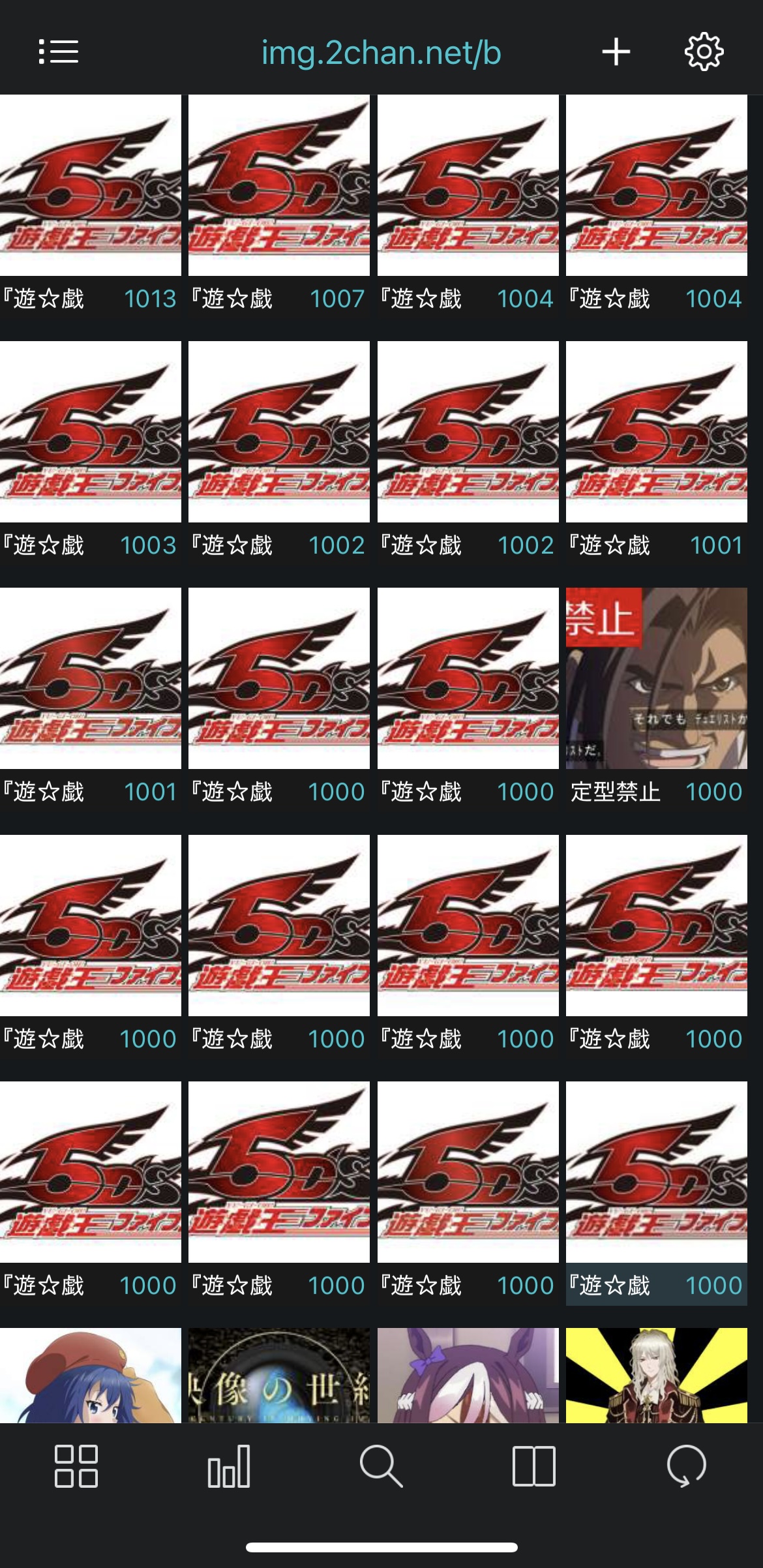This screenshot has width=763, height=1568.
Task: Tap the img.2chan.net/b board title
Action: pos(381,53)
